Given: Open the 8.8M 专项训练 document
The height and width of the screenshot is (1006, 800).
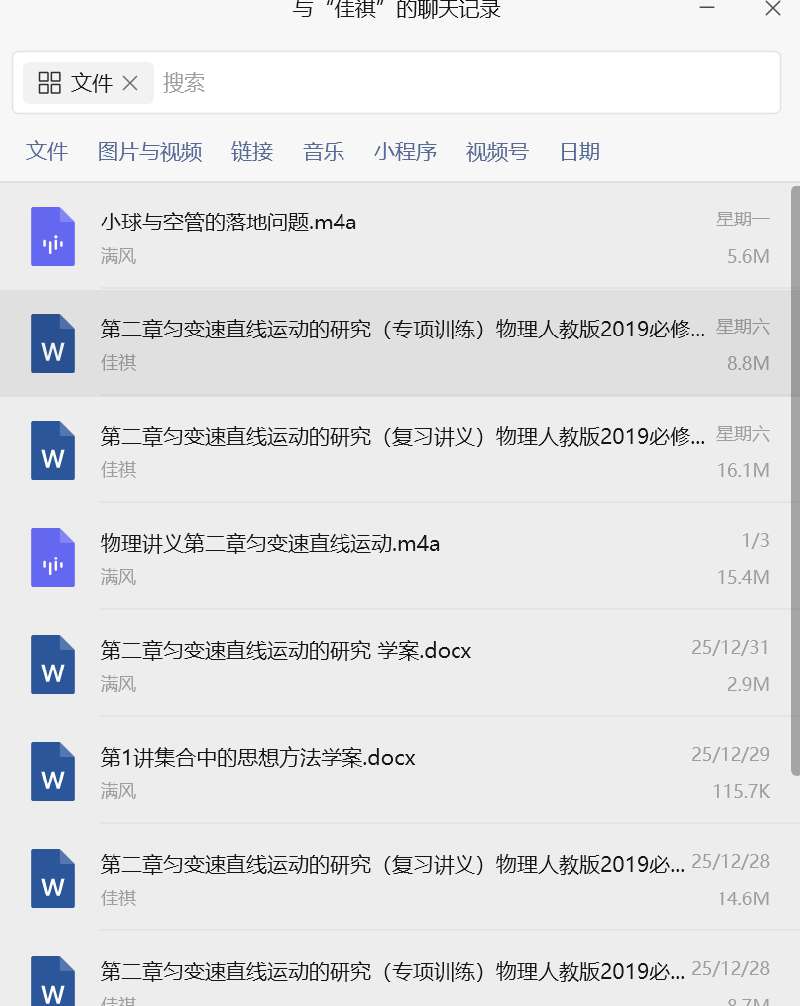Looking at the screenshot, I should 400,329.
